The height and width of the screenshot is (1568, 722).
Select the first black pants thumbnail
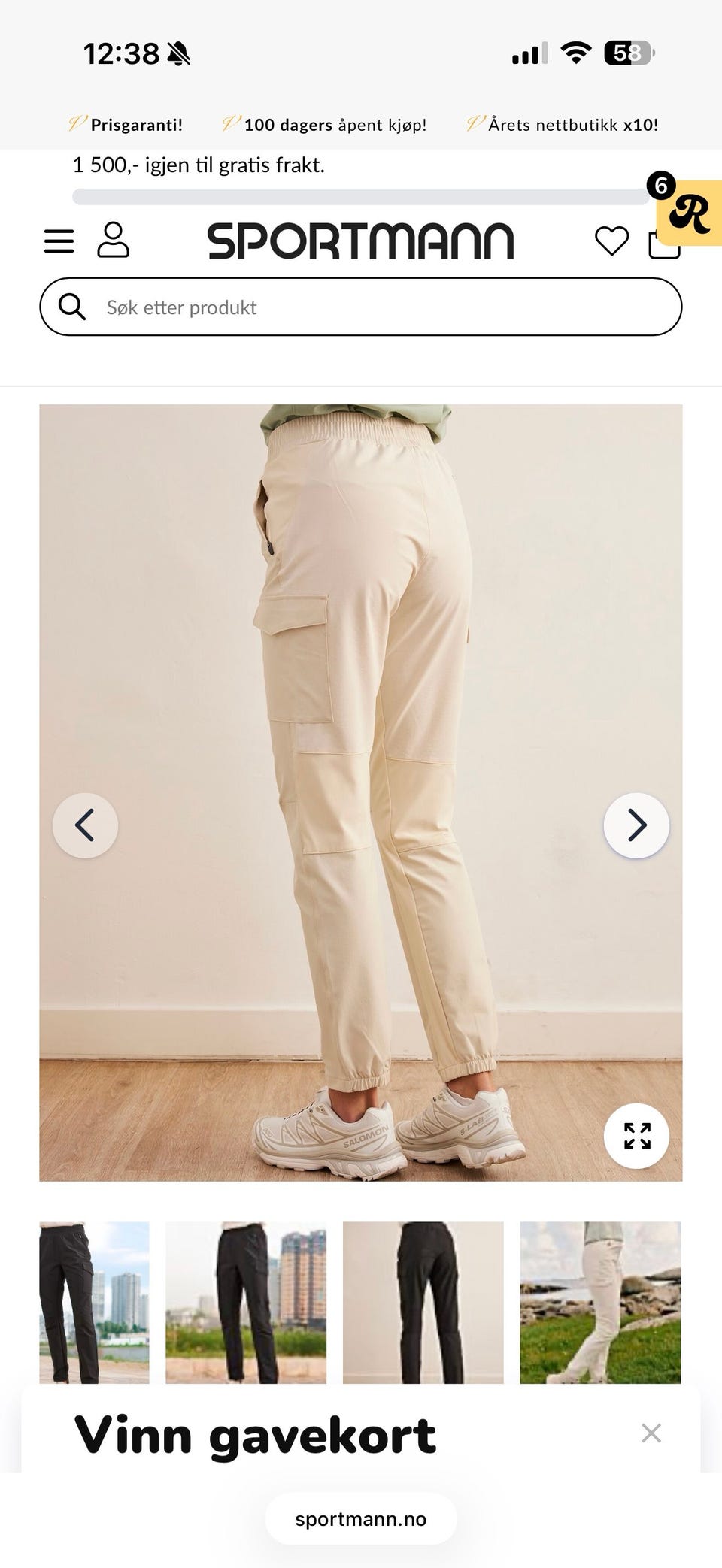pyautogui.click(x=94, y=1302)
